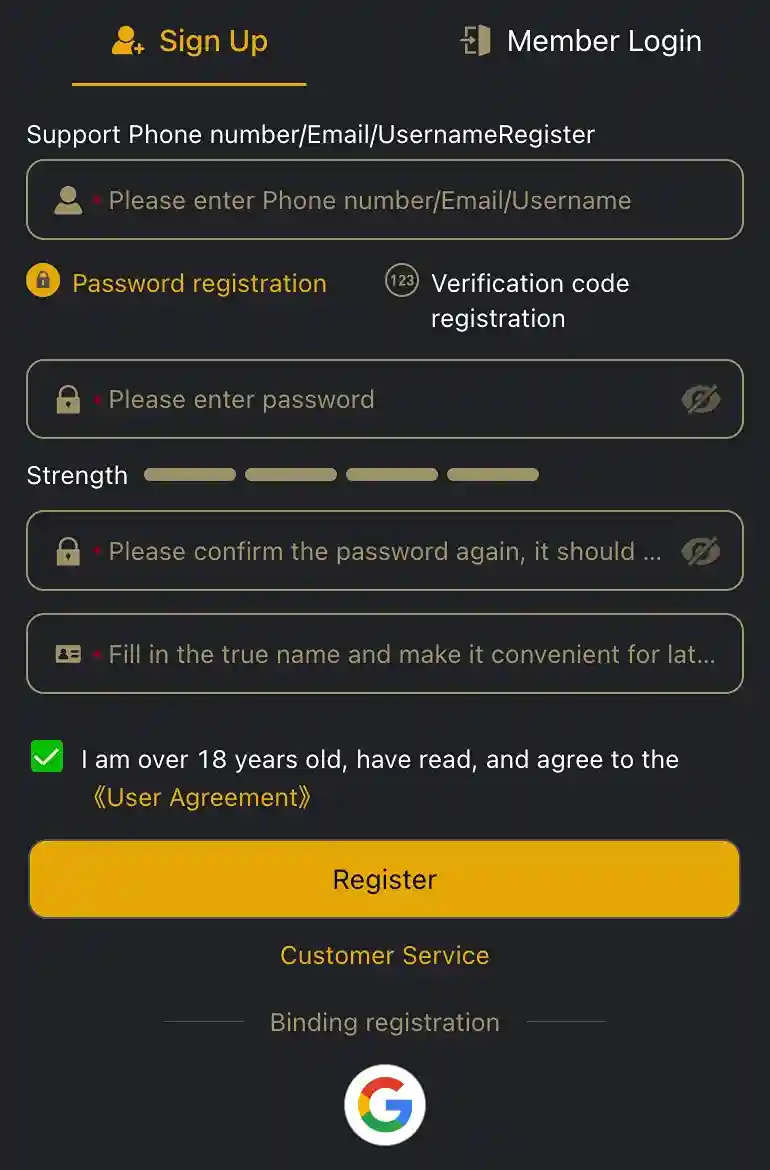Open Customer Service

(x=385, y=955)
